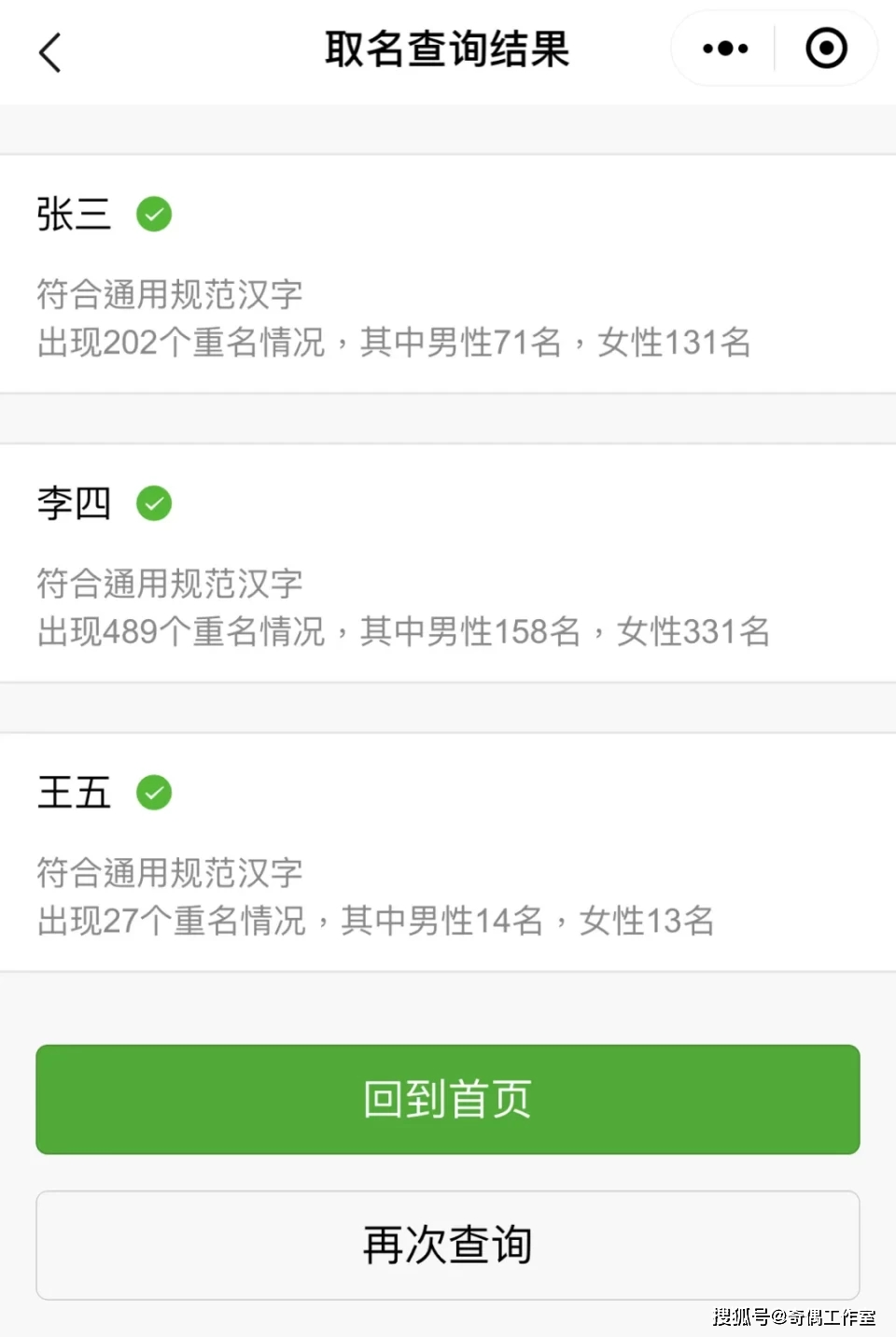Image resolution: width=896 pixels, height=1337 pixels.
Task: Tap 符合通用规范汉字 text under 张三
Action: (x=170, y=295)
